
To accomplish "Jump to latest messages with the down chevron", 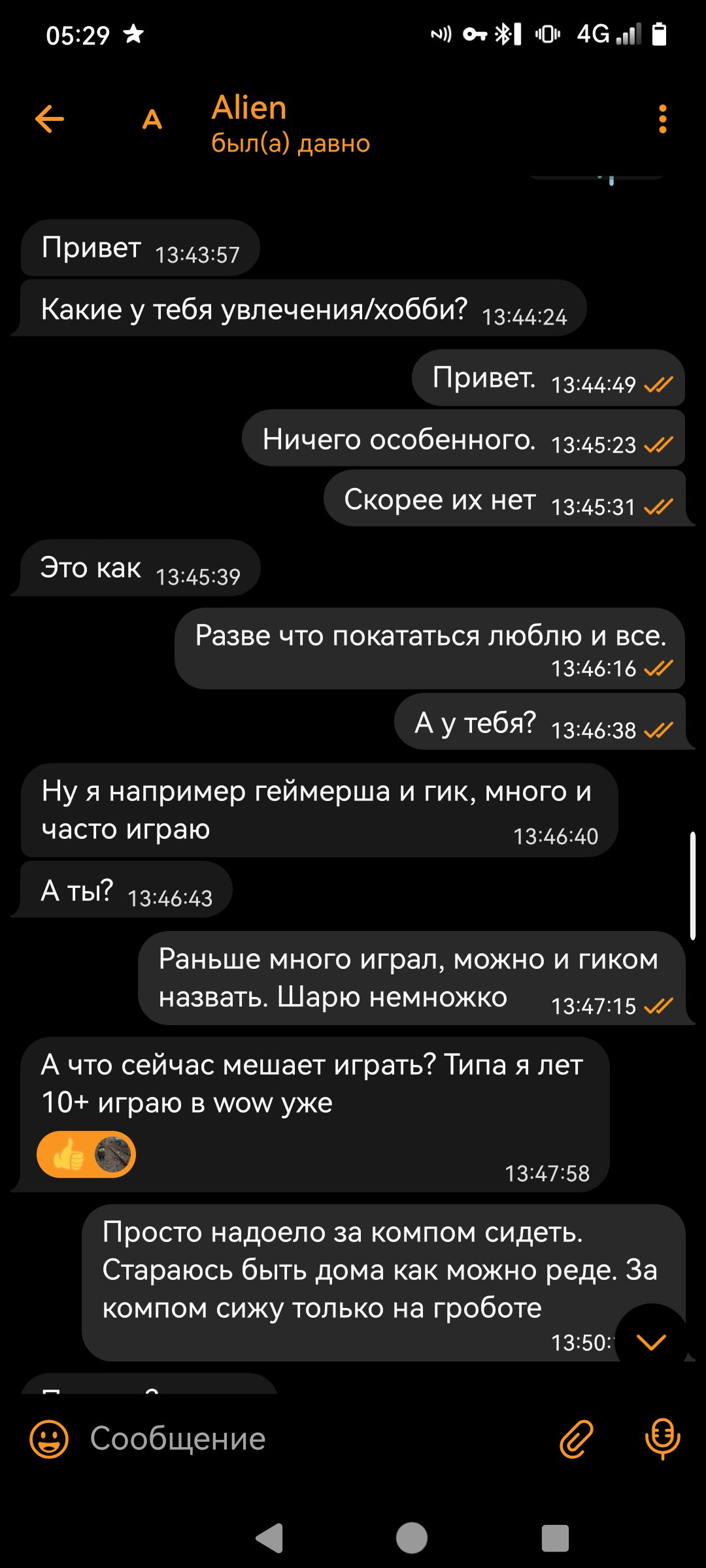I will point(651,1341).
